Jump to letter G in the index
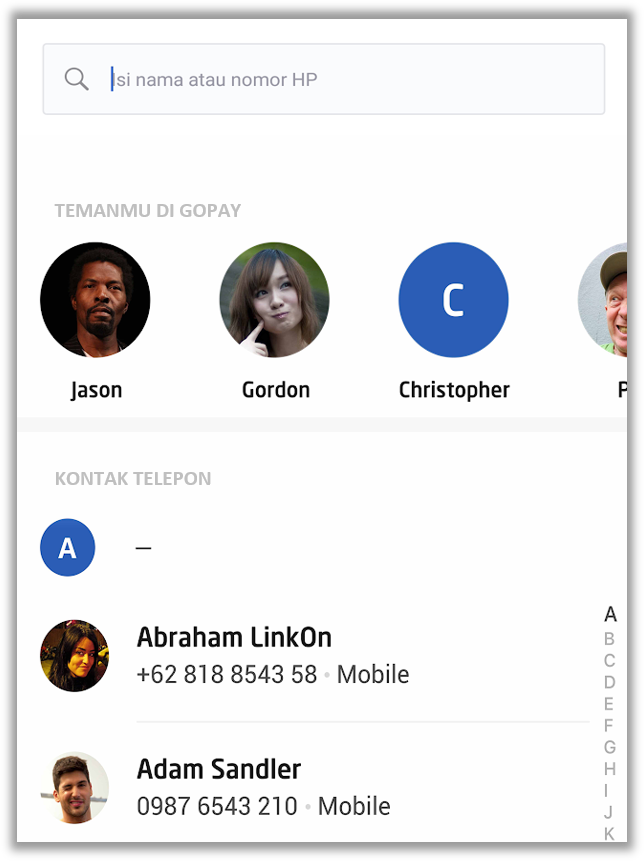 coord(609,747)
